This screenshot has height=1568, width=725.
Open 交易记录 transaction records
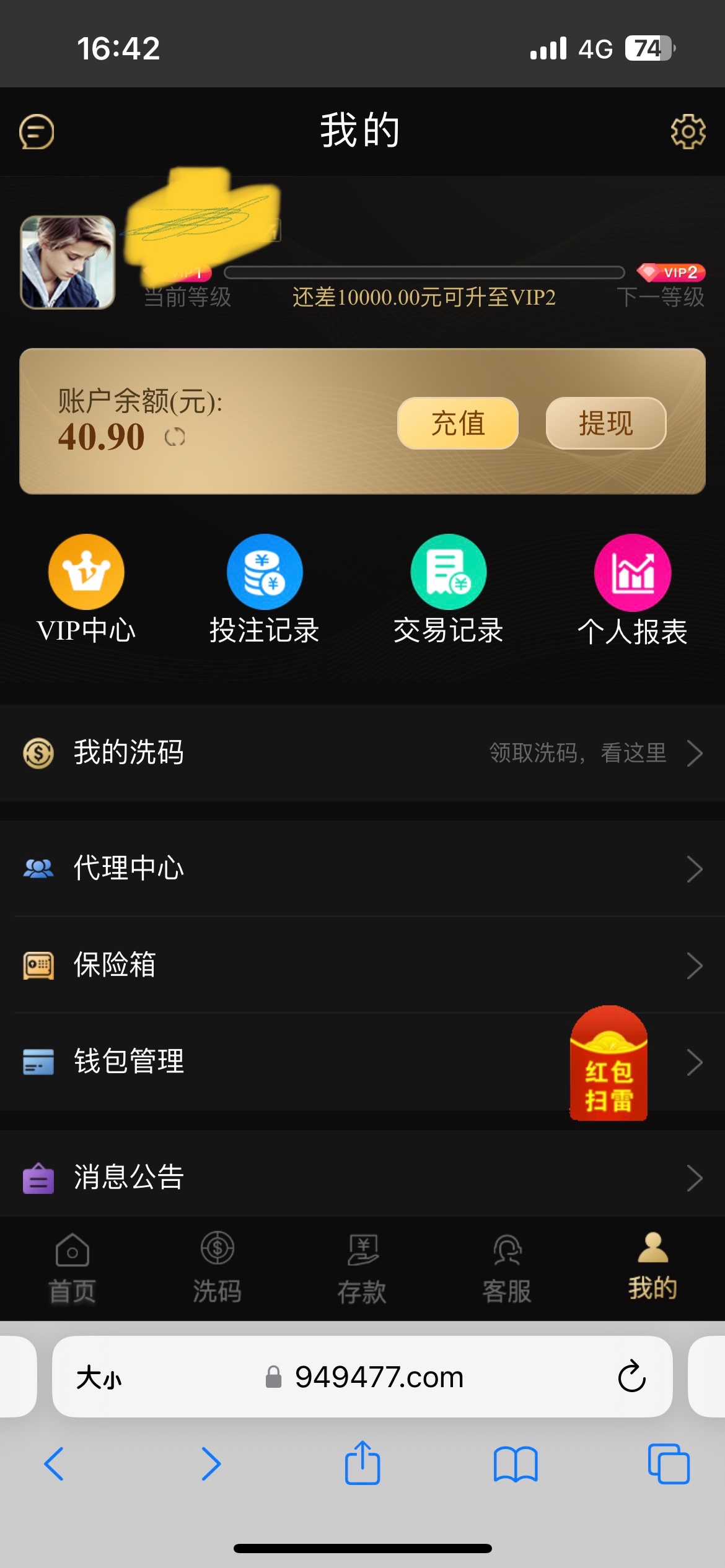point(448,590)
